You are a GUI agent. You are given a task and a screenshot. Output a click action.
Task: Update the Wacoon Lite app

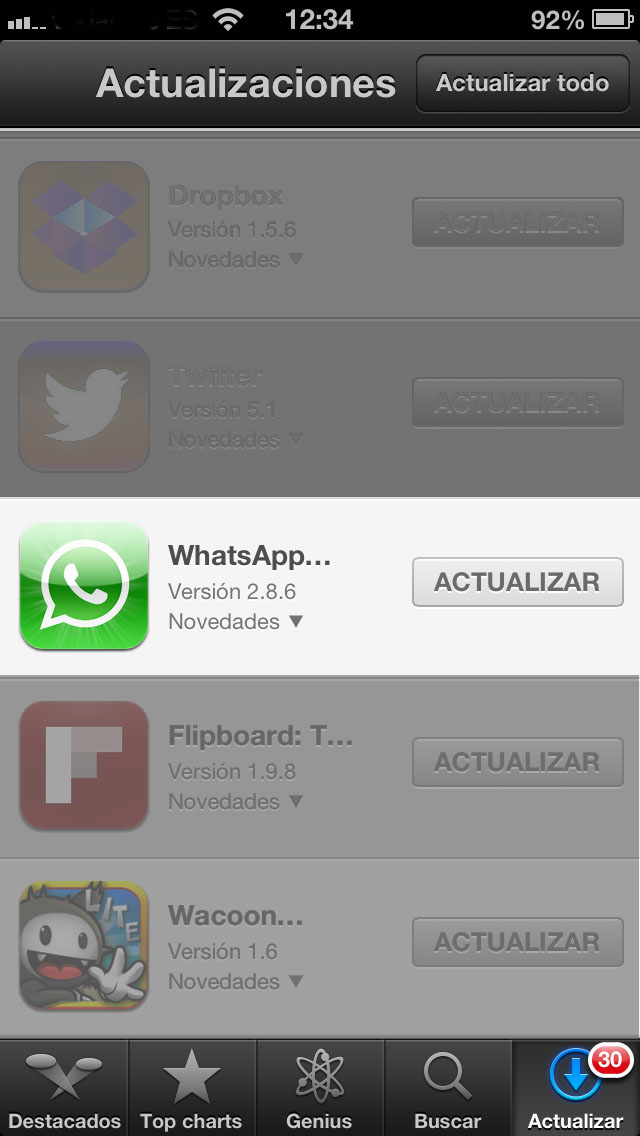click(x=517, y=942)
